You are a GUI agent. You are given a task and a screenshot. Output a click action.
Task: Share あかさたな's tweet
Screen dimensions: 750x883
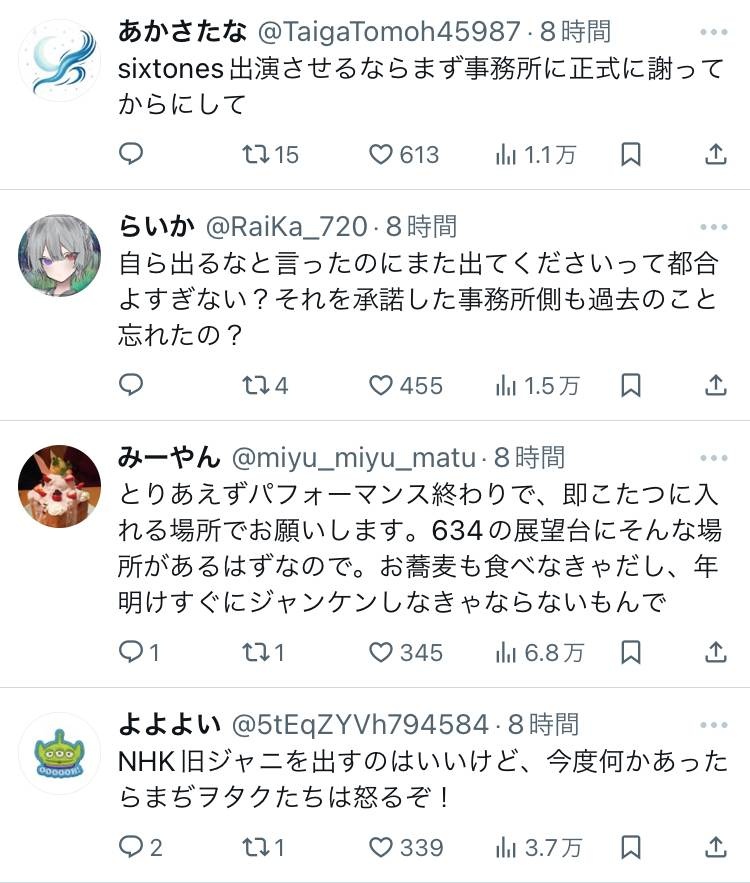[x=716, y=154]
